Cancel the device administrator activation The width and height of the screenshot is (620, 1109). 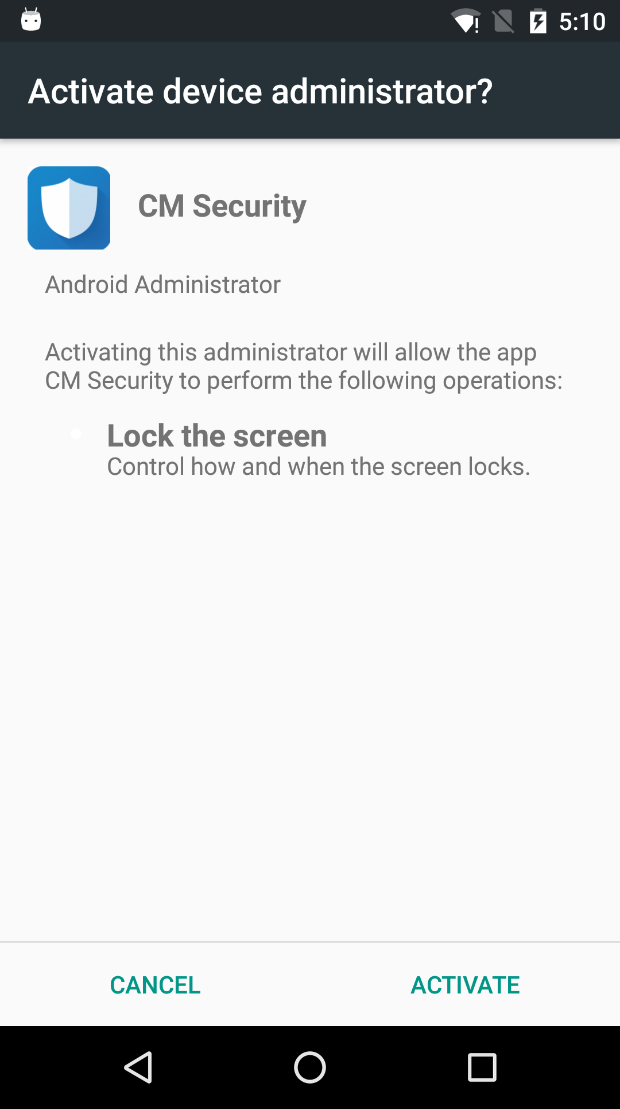pos(155,985)
